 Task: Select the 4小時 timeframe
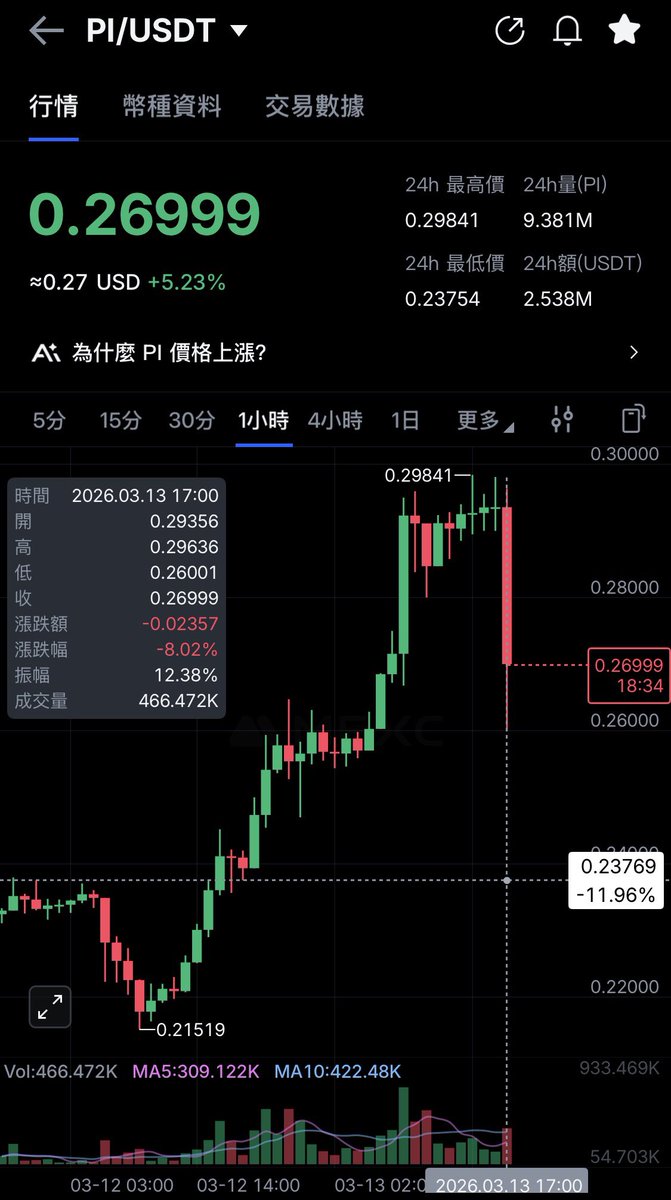coord(335,421)
